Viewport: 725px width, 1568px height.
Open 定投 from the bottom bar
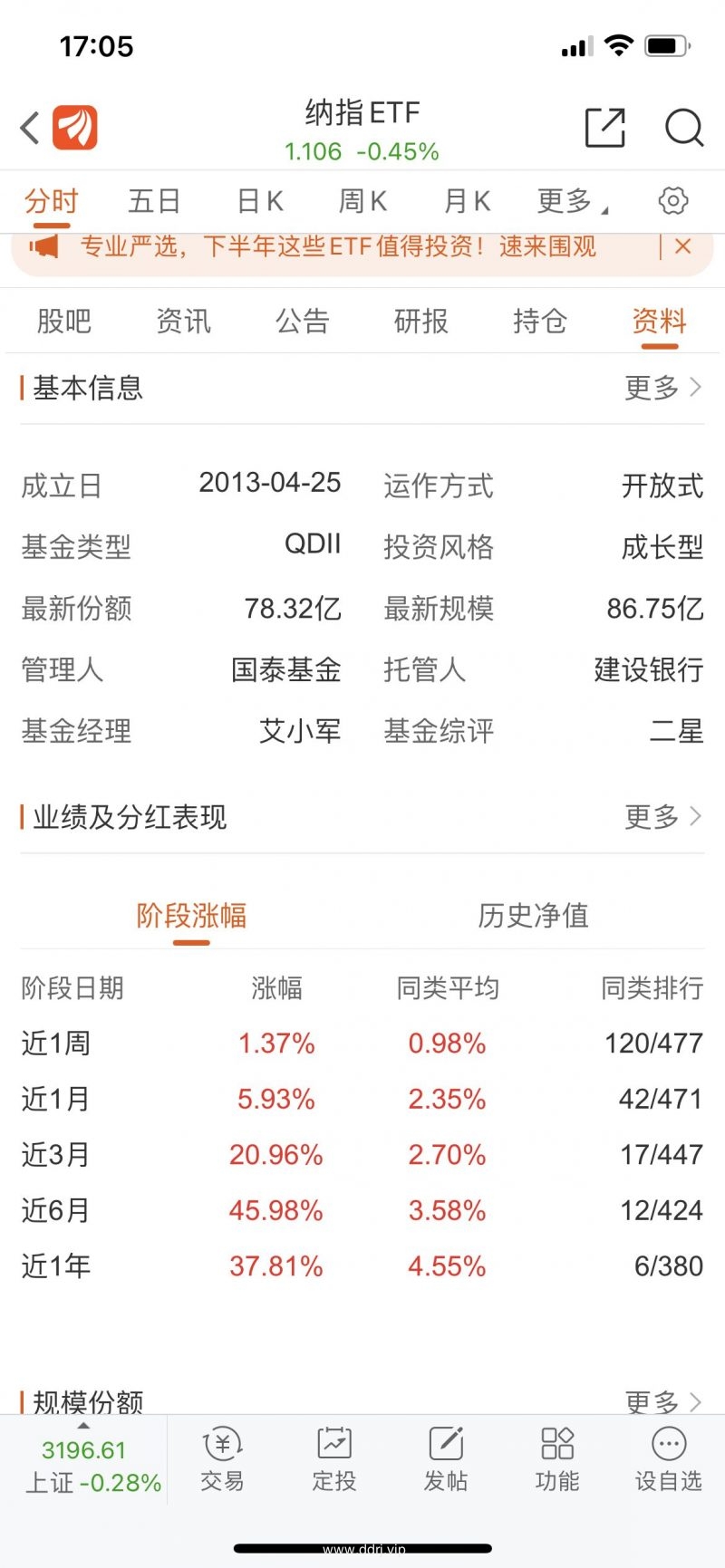coord(334,1459)
